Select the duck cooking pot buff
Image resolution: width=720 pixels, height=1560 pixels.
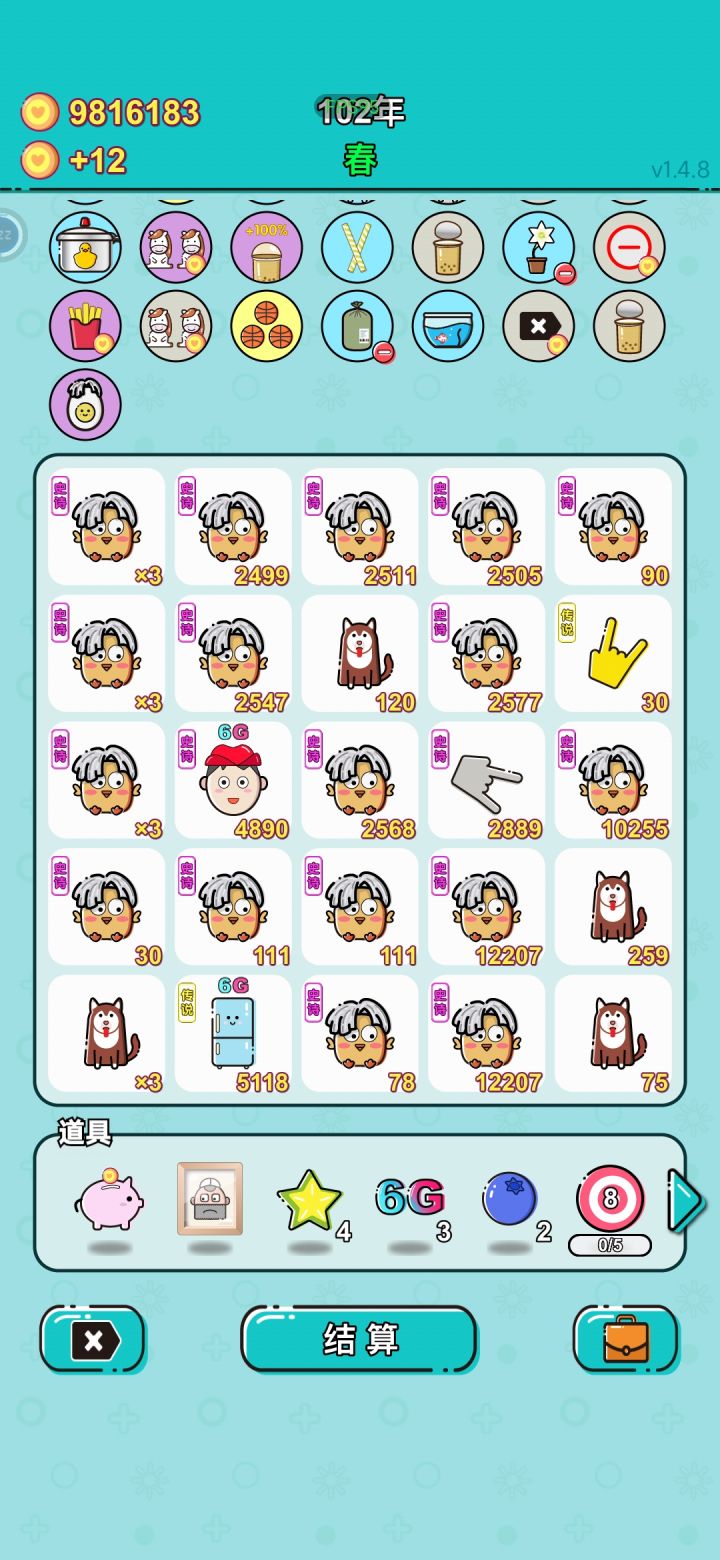(85, 246)
